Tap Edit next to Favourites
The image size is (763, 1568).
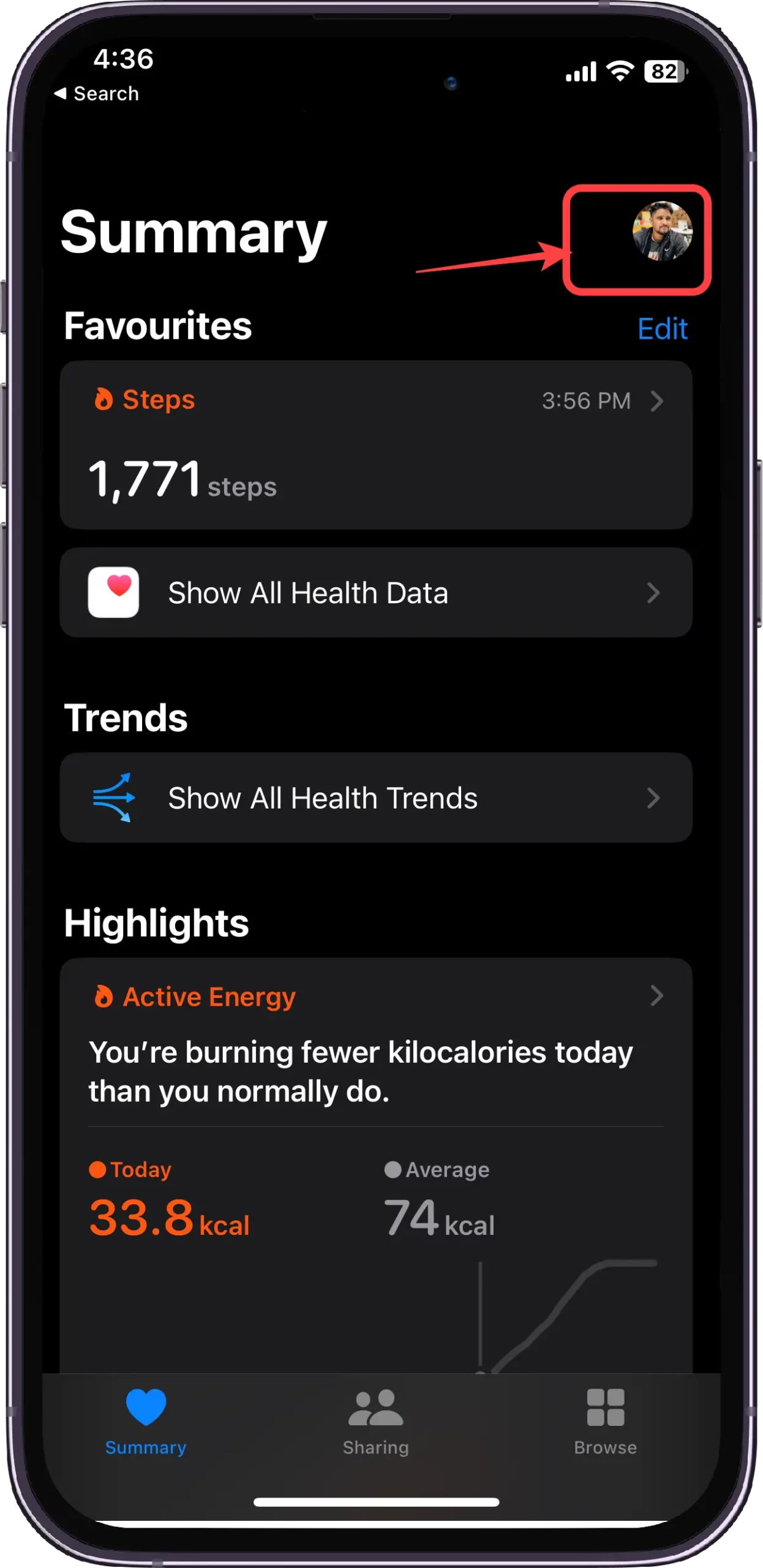click(x=663, y=329)
